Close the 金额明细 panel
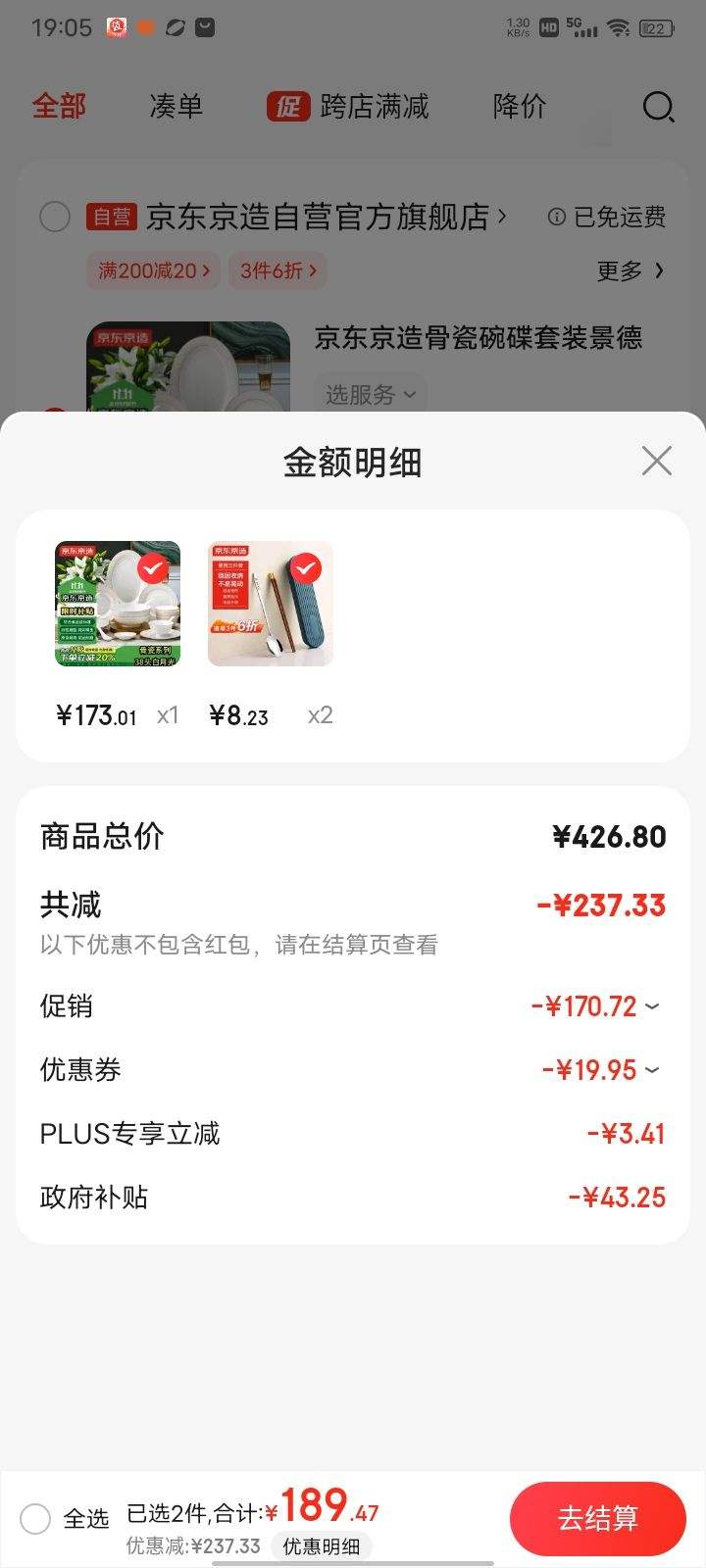This screenshot has height=1568, width=706. click(x=656, y=461)
